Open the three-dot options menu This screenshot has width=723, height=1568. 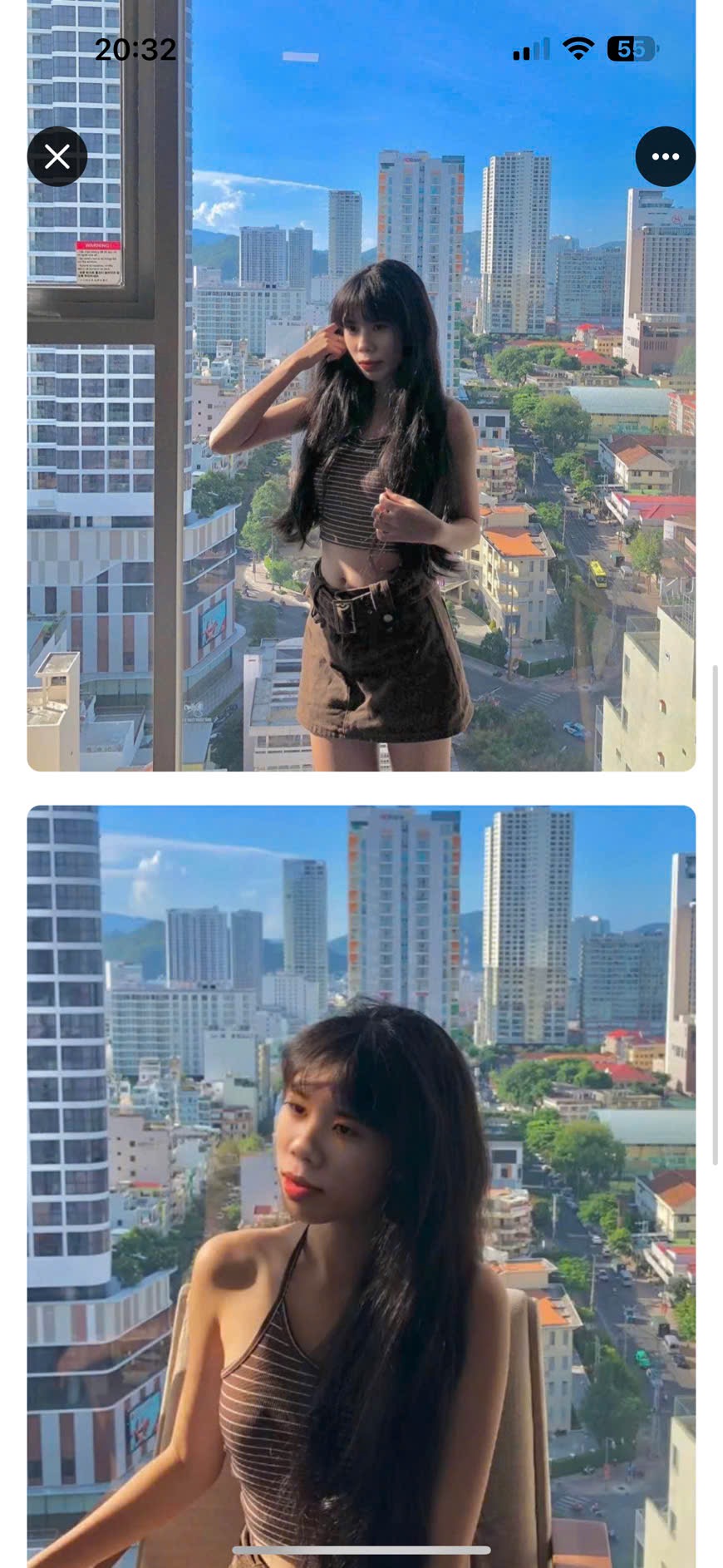point(666,156)
